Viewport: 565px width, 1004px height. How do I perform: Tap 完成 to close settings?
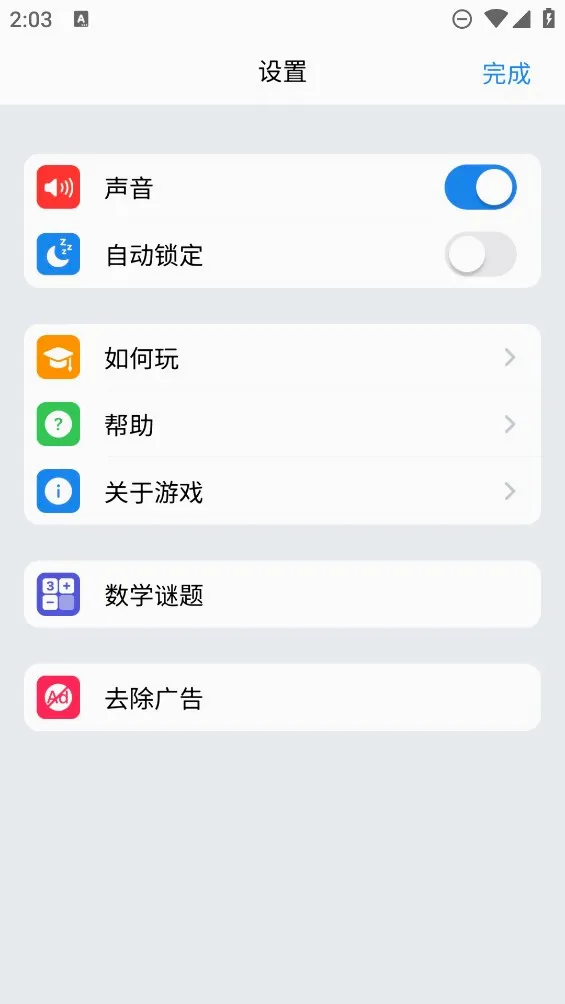506,73
